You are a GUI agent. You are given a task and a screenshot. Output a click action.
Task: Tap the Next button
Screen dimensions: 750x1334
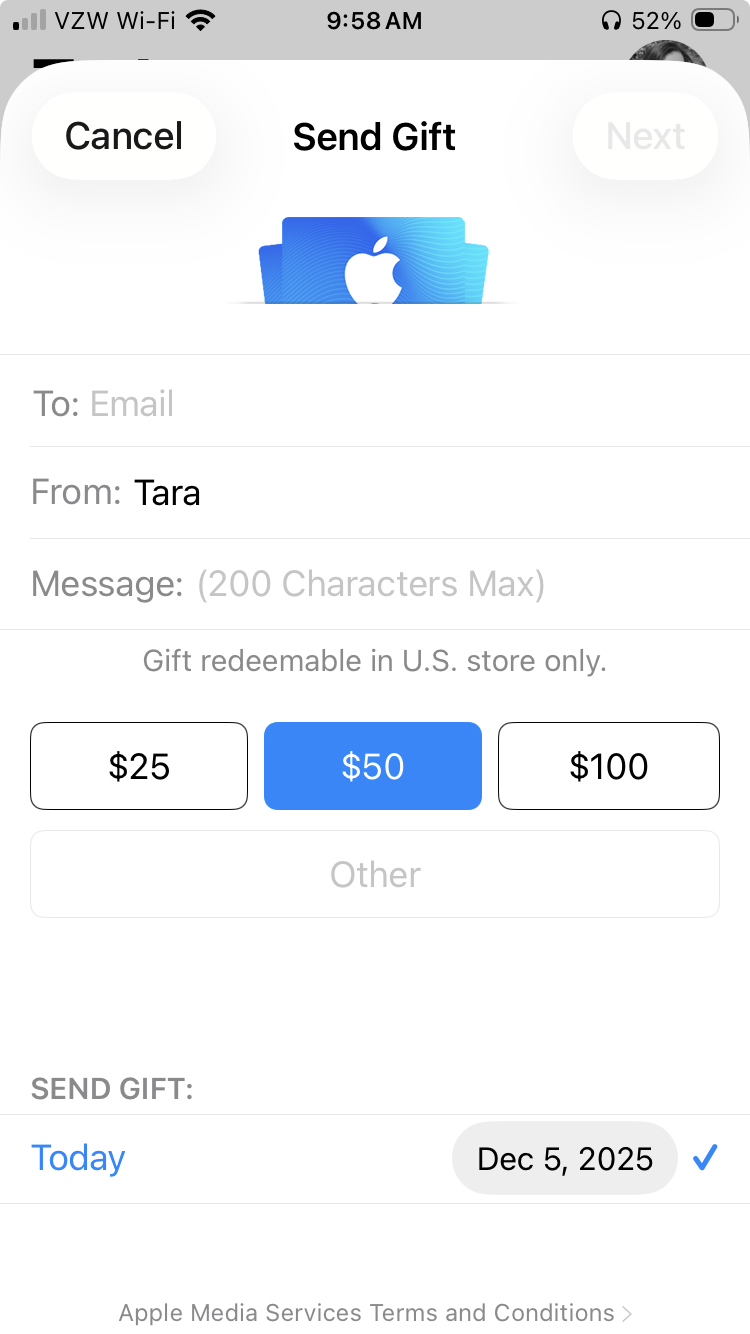click(x=645, y=136)
